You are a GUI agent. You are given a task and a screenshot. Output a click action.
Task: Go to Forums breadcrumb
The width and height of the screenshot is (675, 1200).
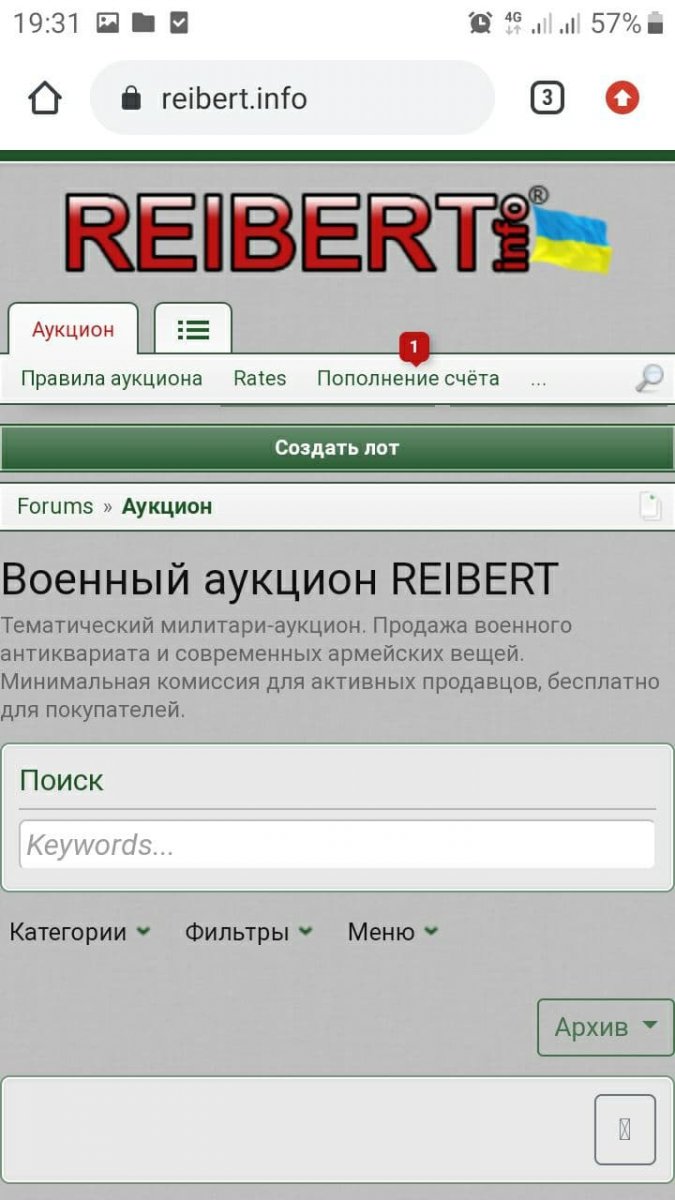click(x=55, y=506)
